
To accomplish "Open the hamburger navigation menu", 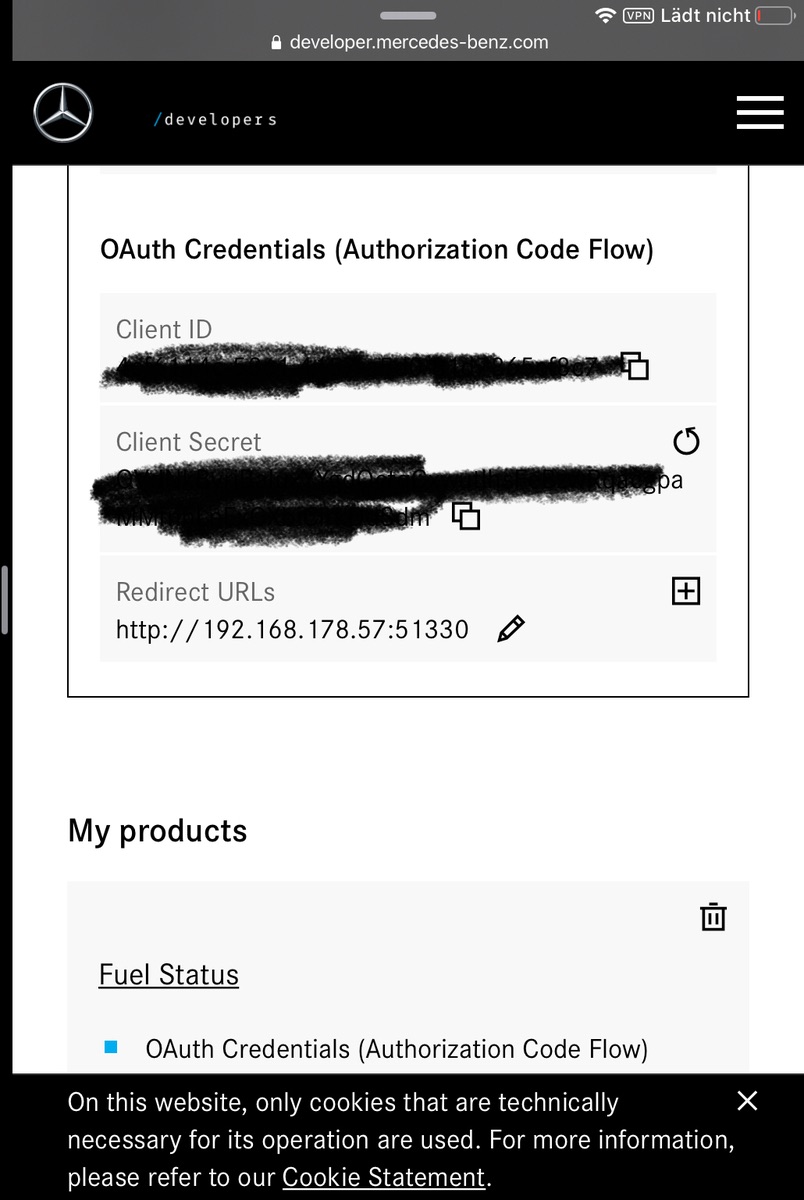I will (759, 112).
